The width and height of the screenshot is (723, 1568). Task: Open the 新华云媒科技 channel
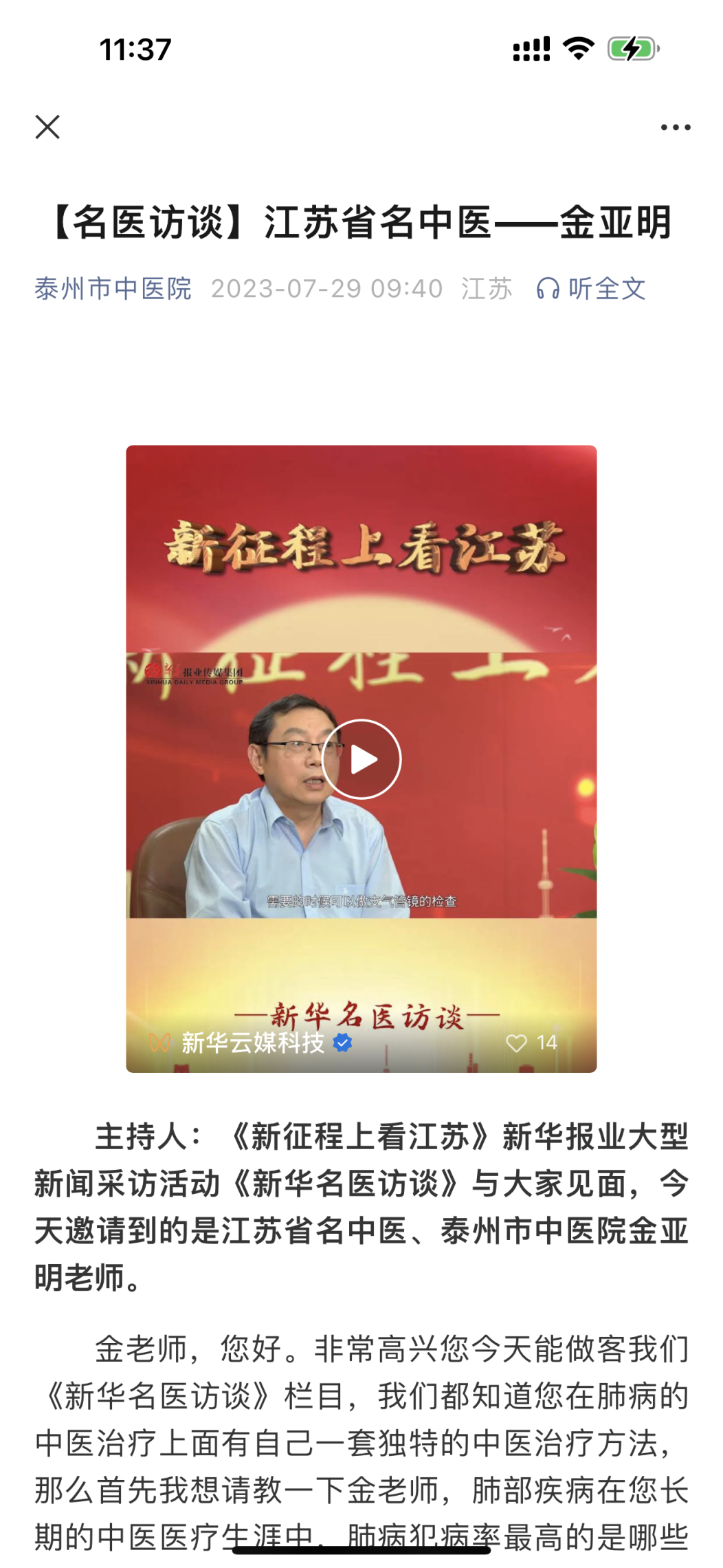(x=252, y=1043)
